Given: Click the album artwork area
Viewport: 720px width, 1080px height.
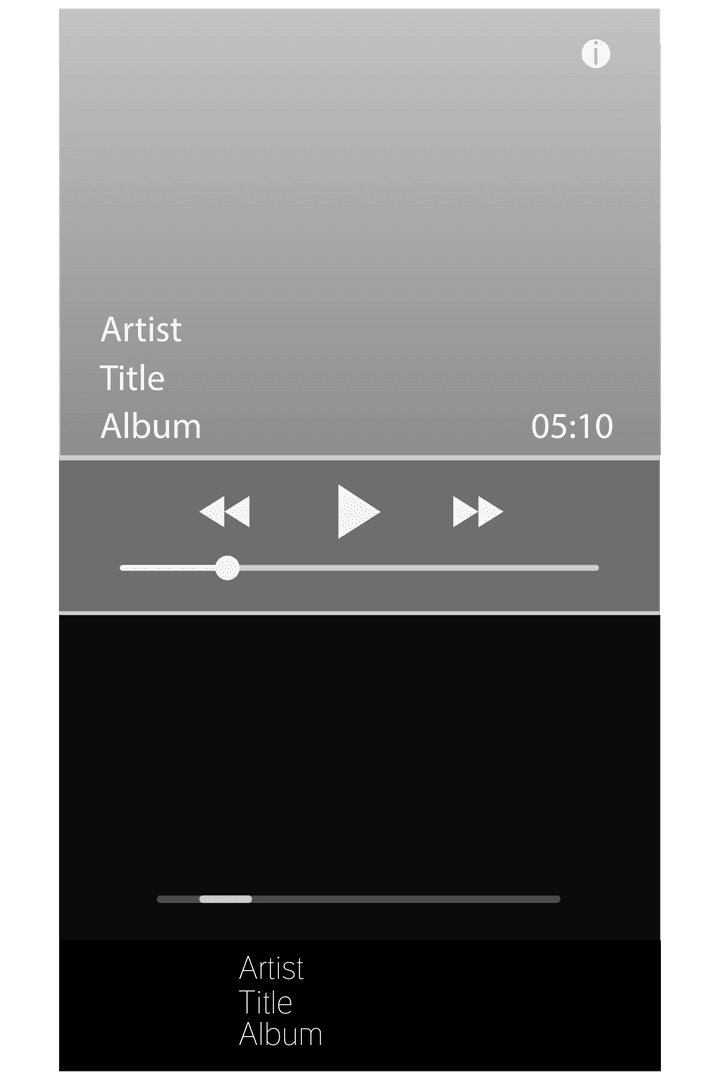Looking at the screenshot, I should 360,180.
